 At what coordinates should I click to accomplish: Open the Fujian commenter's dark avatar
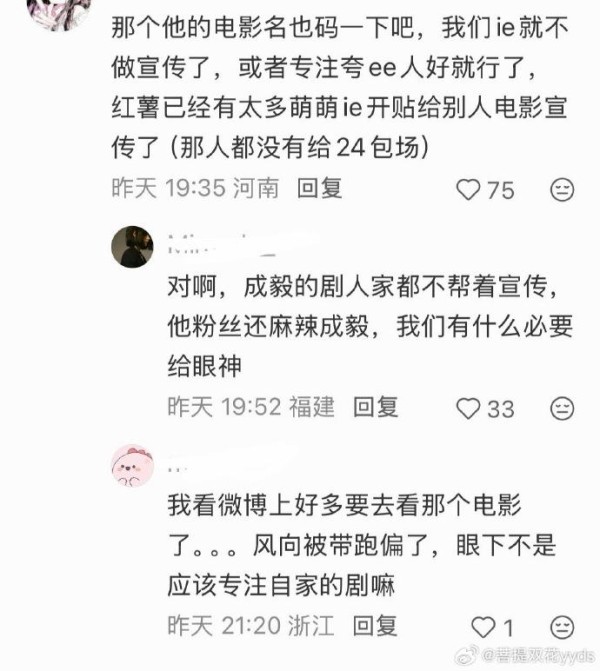coord(131,246)
